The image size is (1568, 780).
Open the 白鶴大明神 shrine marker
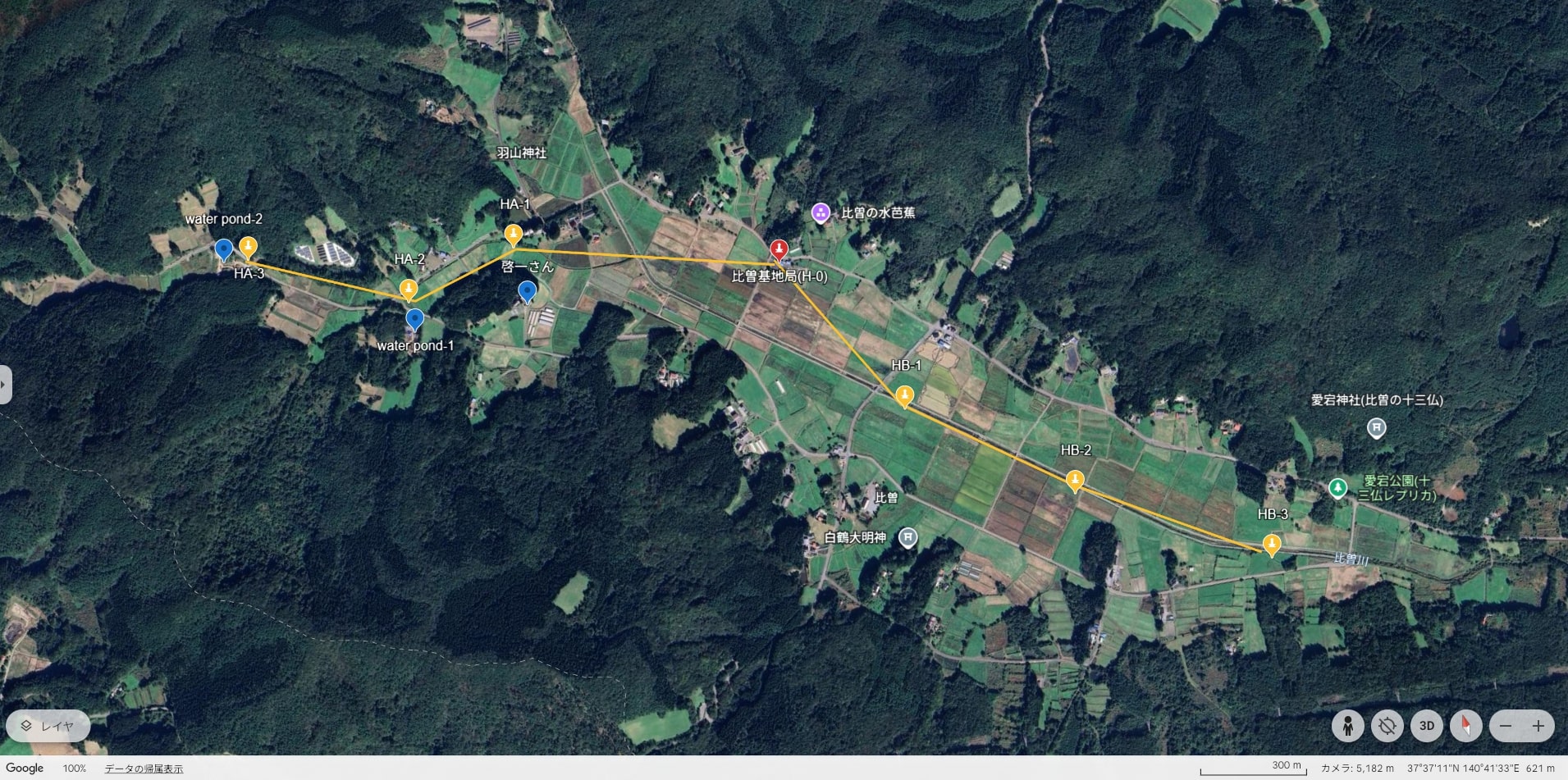point(907,538)
